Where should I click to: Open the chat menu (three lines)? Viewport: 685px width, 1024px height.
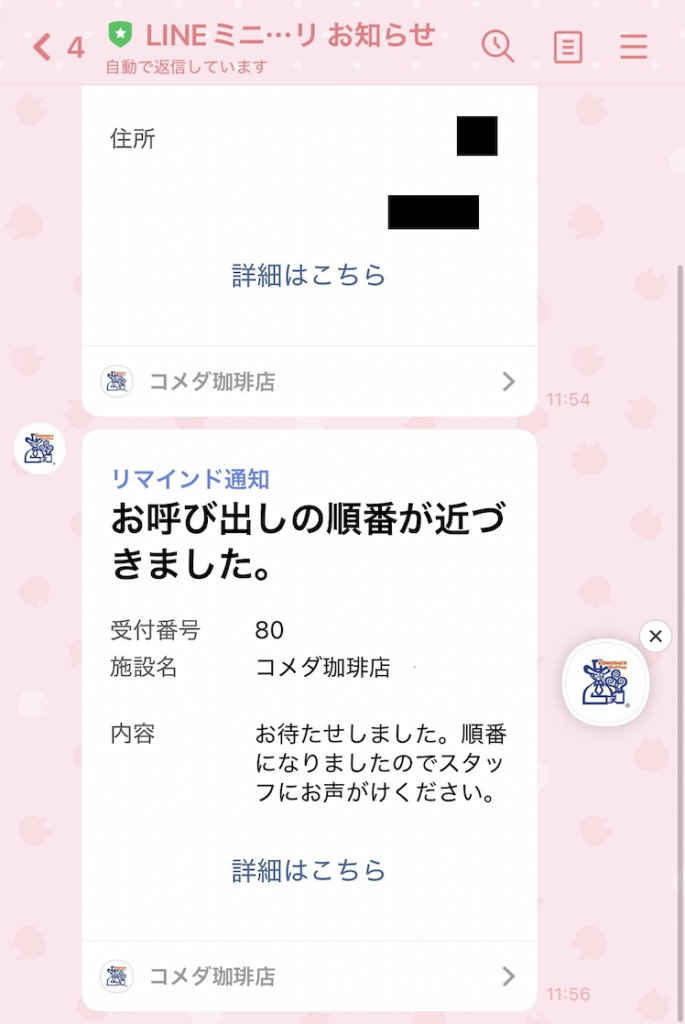click(x=633, y=47)
